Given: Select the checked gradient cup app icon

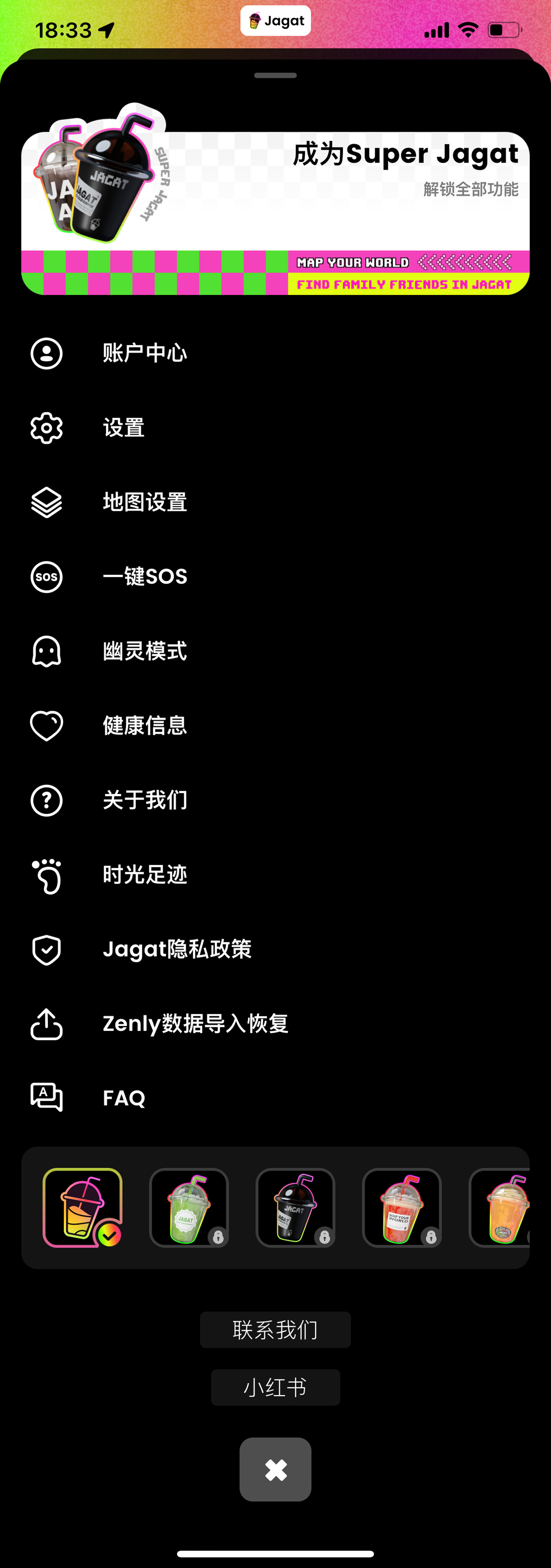Looking at the screenshot, I should 82,1208.
